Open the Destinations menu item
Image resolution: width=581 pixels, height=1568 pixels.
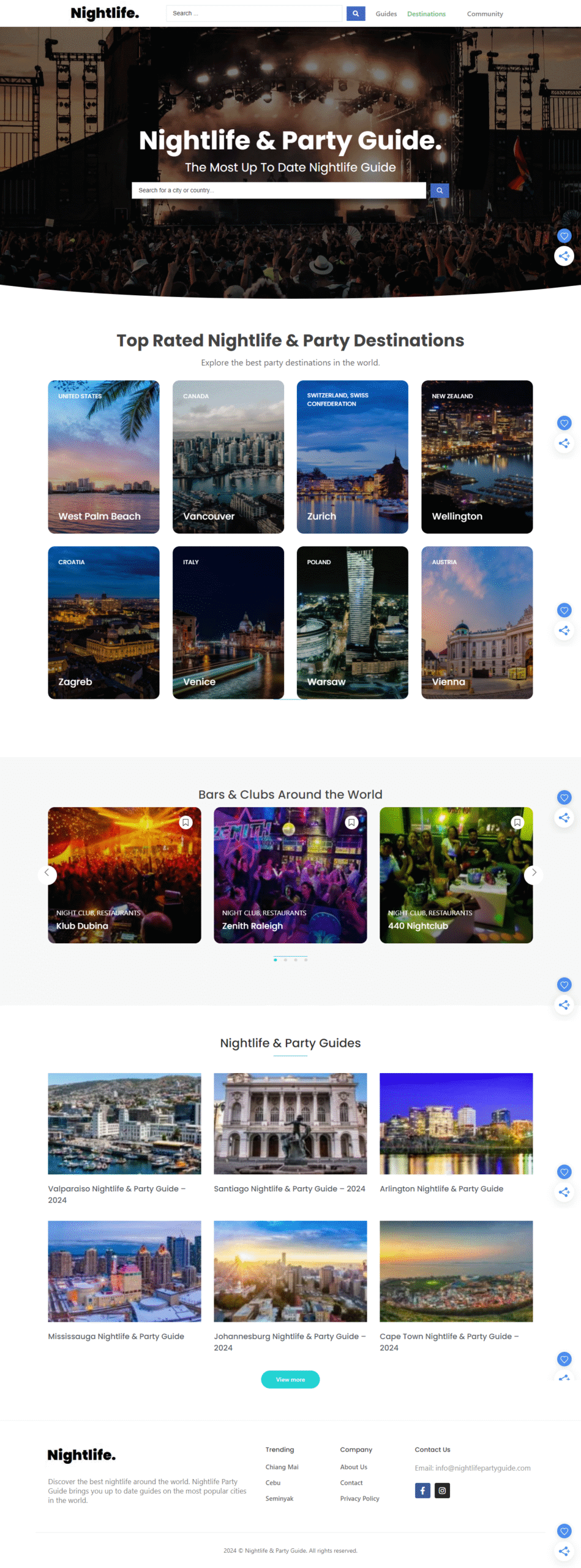(x=426, y=13)
